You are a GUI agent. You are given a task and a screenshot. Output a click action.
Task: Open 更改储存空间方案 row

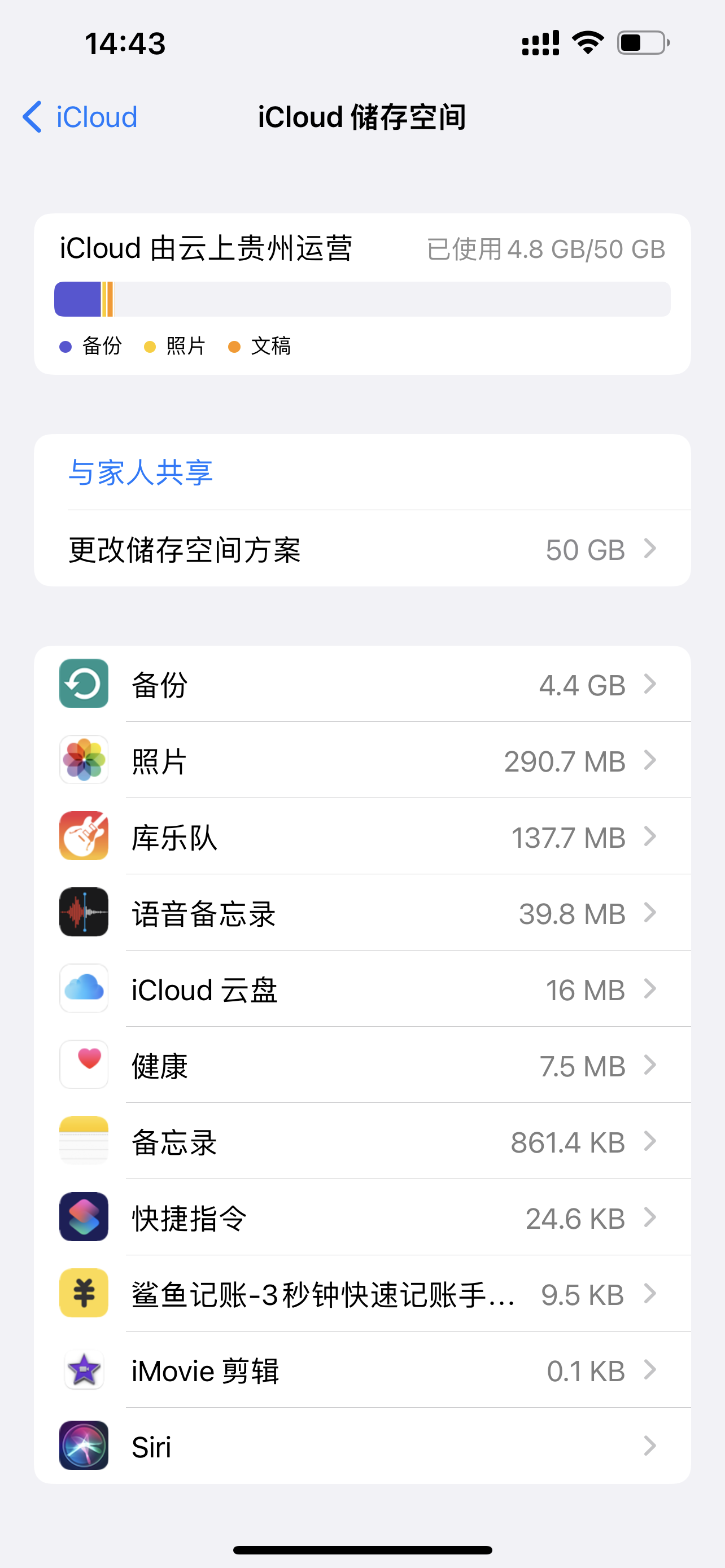coord(362,550)
